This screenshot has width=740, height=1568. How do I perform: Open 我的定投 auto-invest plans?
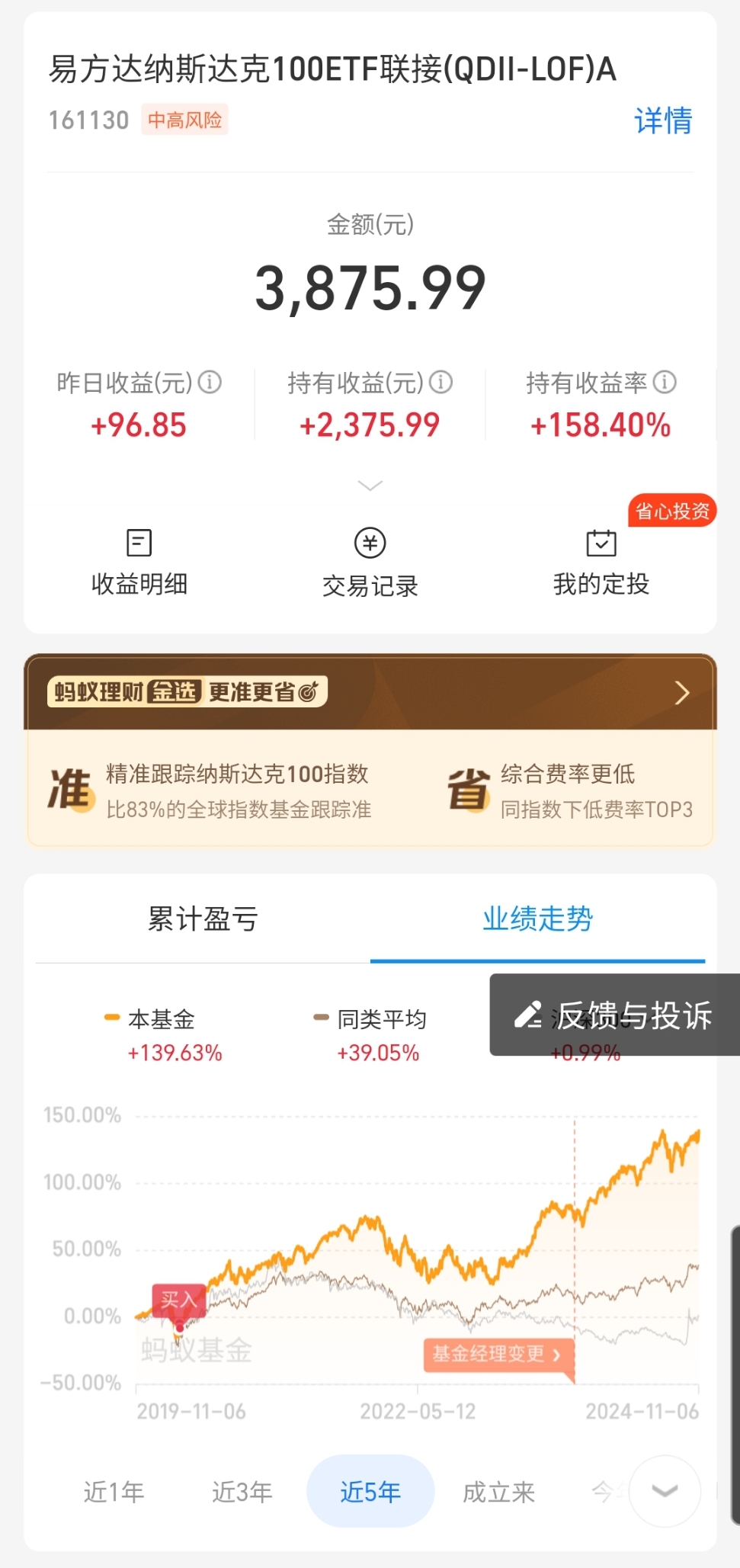(x=601, y=563)
